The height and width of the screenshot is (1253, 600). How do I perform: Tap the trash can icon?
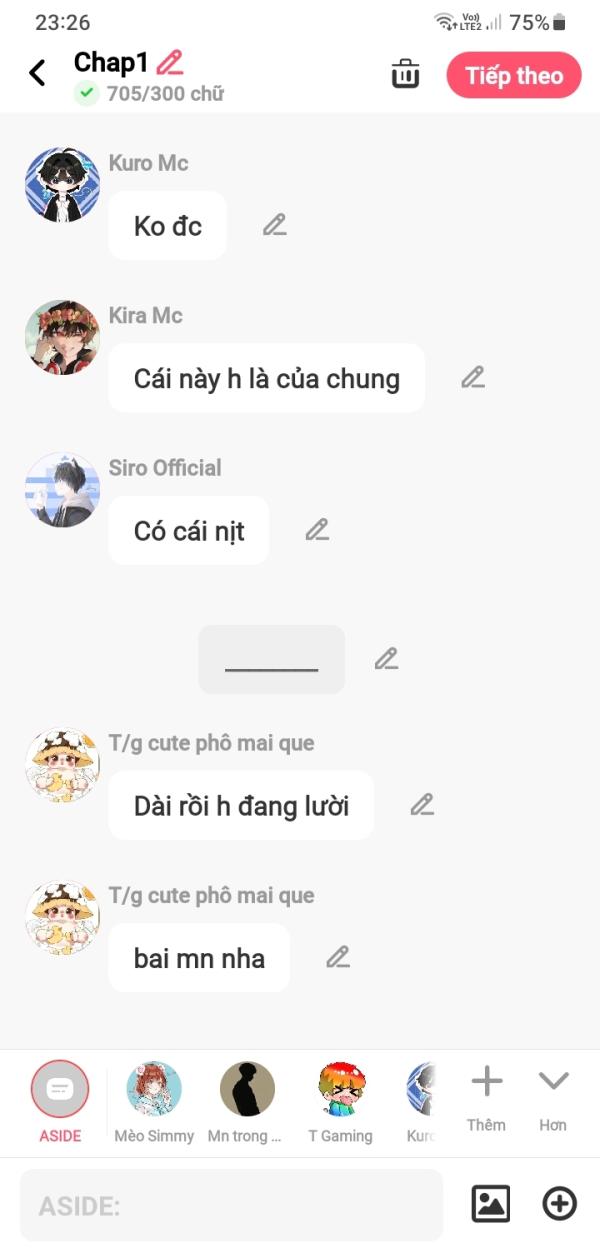click(405, 75)
